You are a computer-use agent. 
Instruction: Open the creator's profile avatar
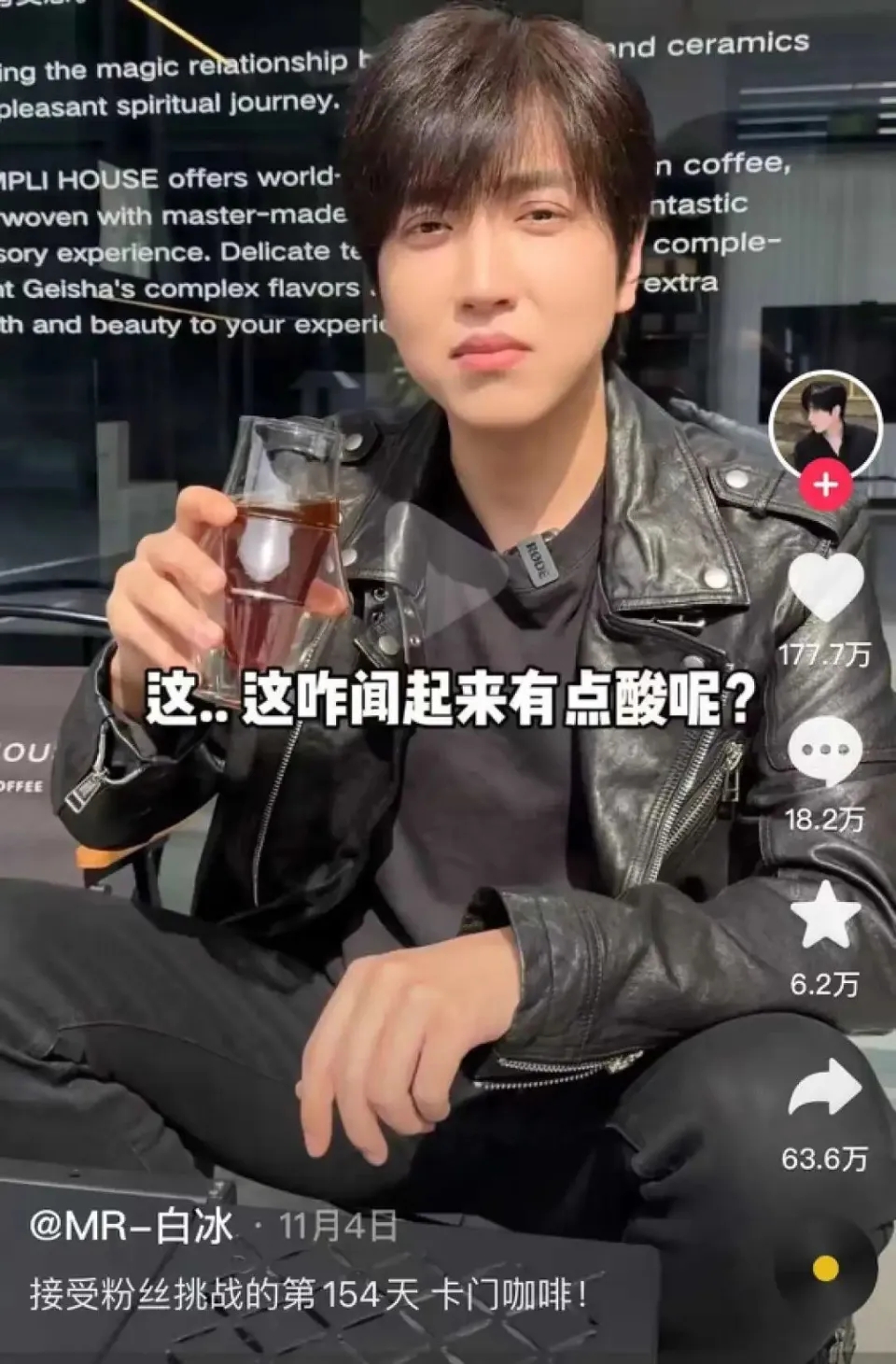826,423
